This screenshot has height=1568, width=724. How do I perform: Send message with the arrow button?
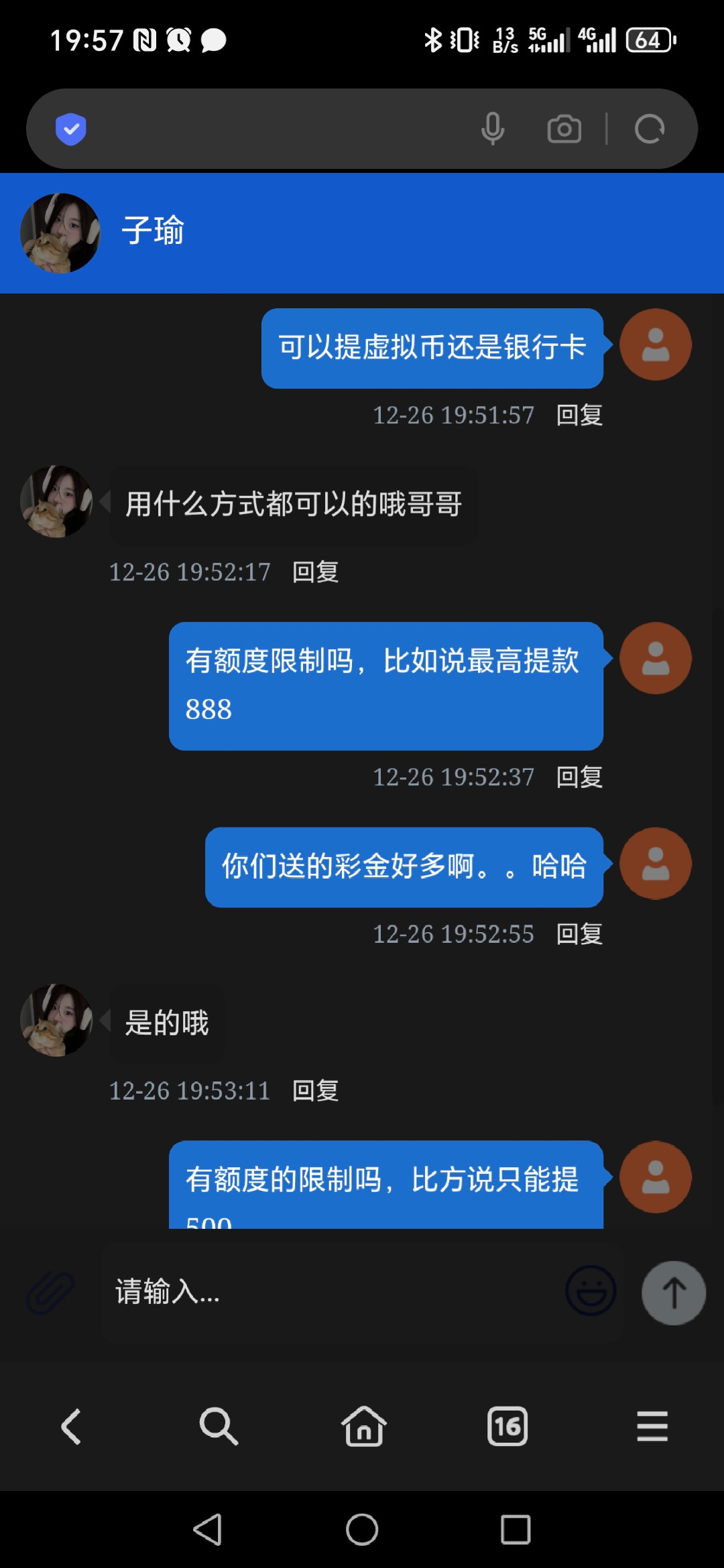point(674,1293)
